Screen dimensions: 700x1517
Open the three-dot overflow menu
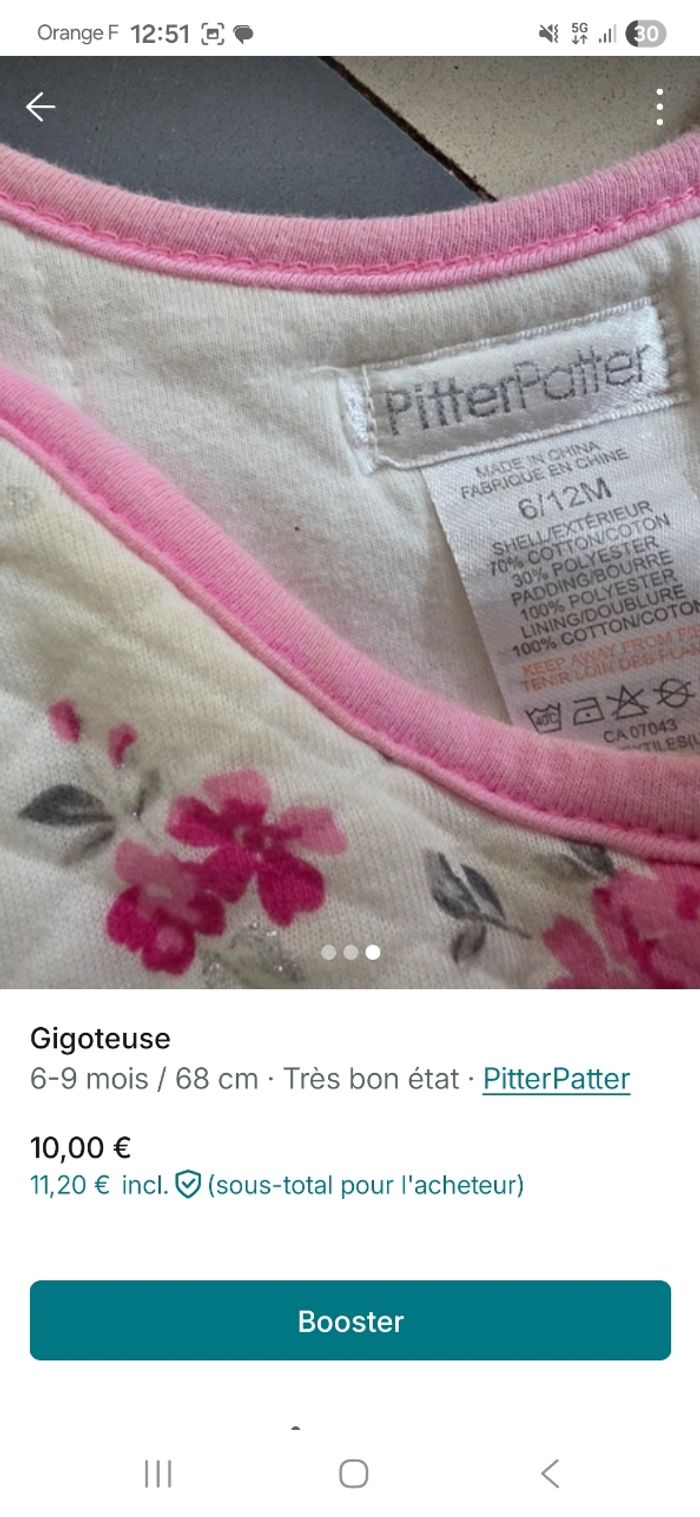pos(659,107)
